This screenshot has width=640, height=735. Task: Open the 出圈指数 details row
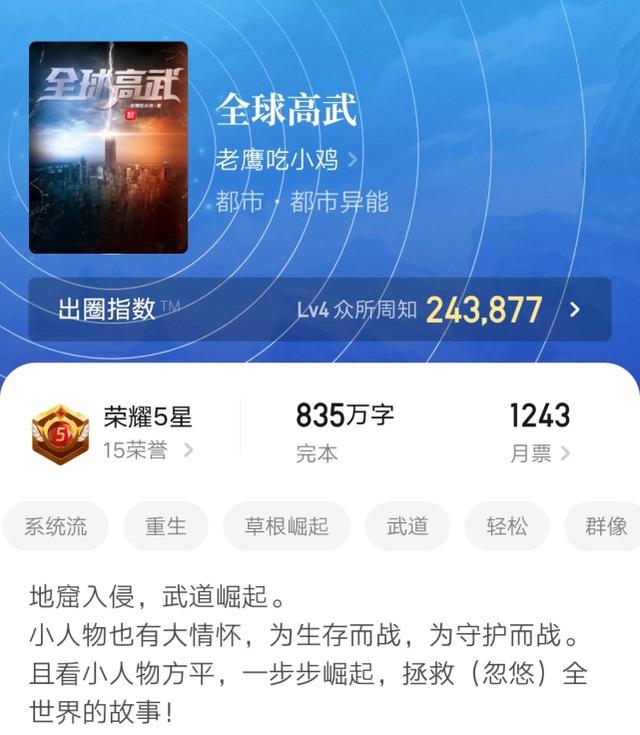coord(319,310)
